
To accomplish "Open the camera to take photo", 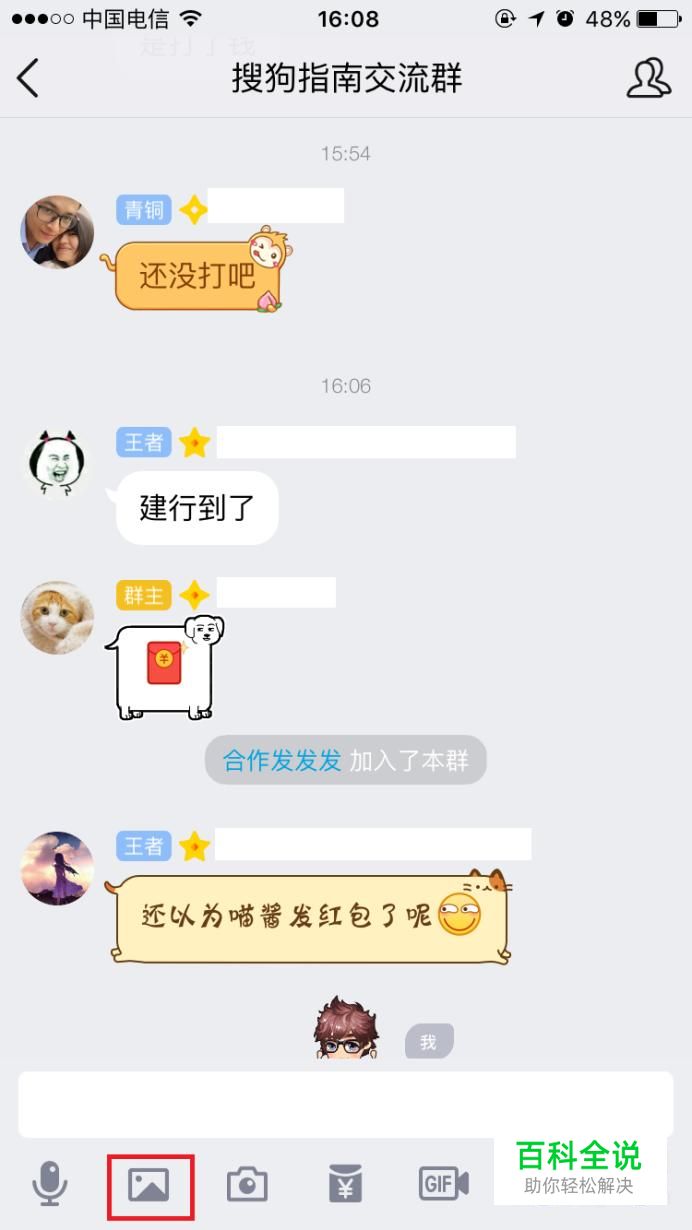I will [247, 1185].
